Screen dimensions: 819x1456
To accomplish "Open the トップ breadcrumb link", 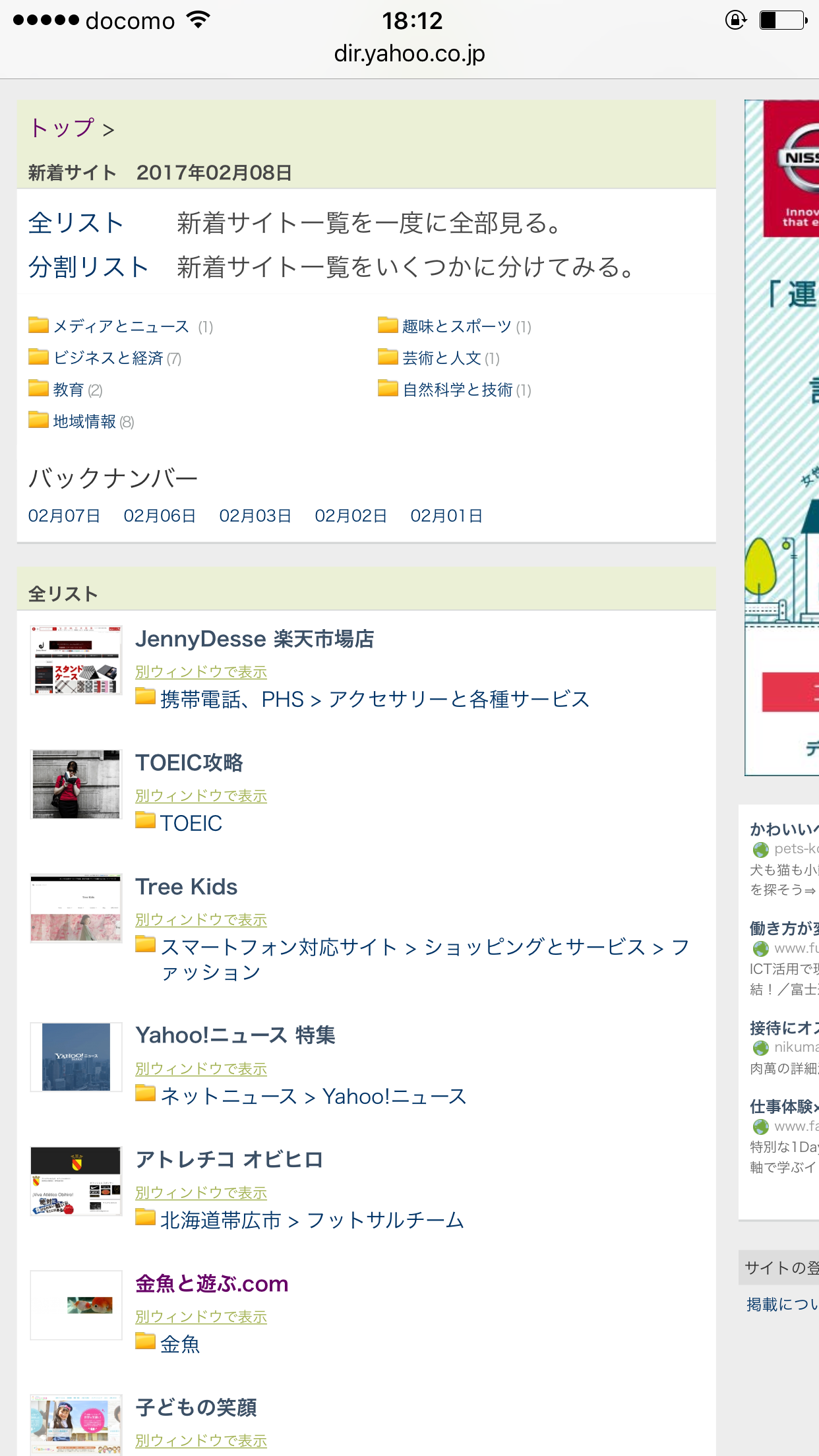I will click(62, 128).
